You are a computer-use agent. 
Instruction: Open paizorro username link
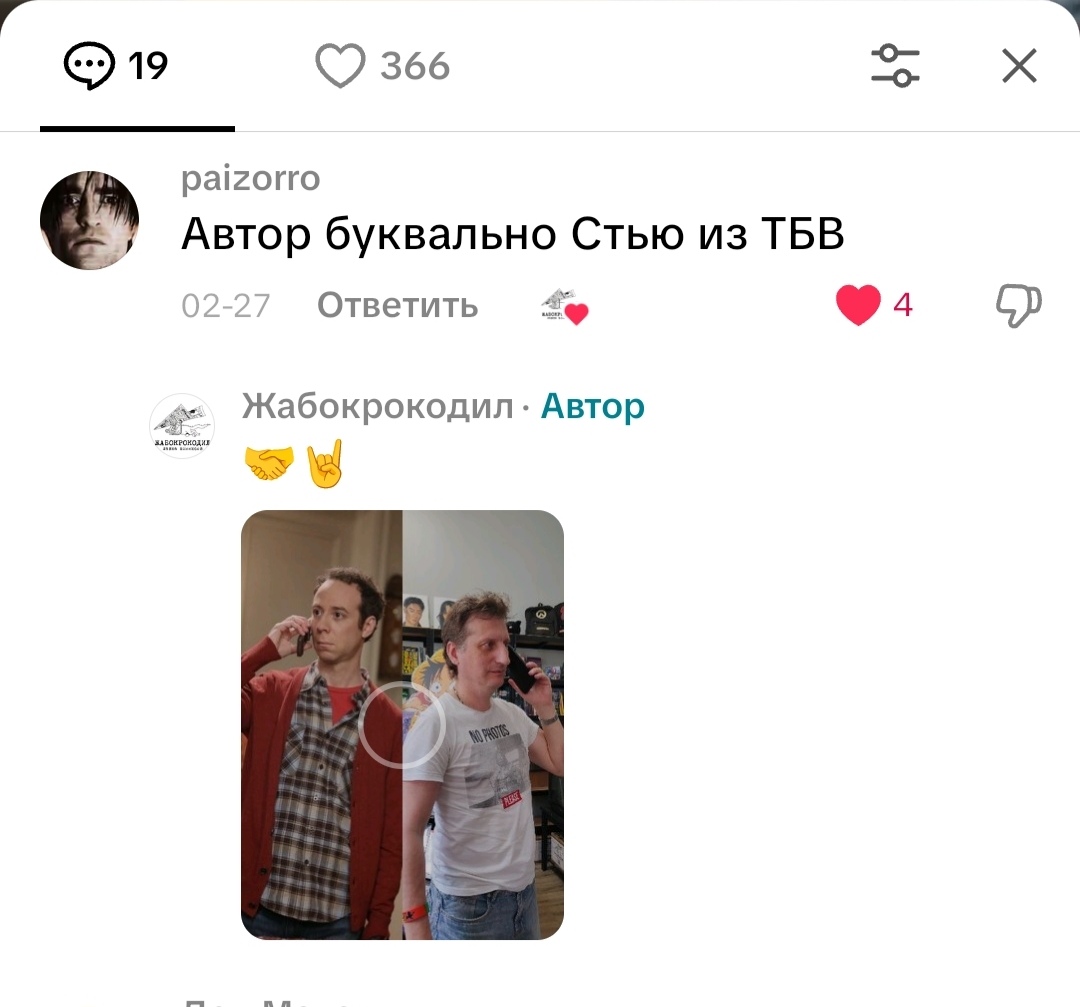pos(250,179)
